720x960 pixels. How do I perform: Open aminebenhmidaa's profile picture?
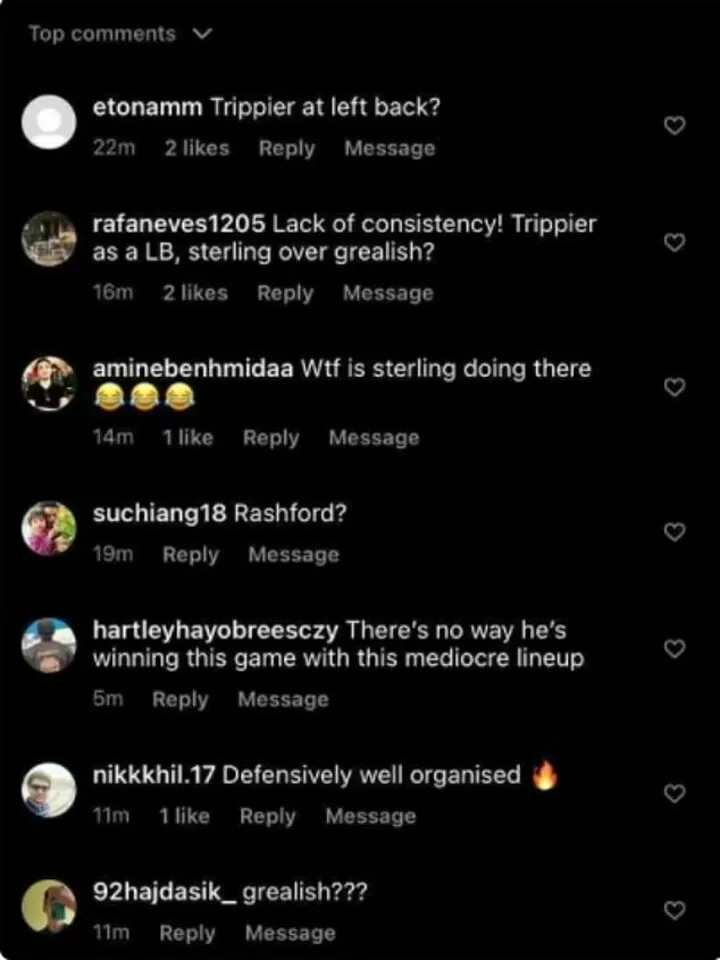49,384
